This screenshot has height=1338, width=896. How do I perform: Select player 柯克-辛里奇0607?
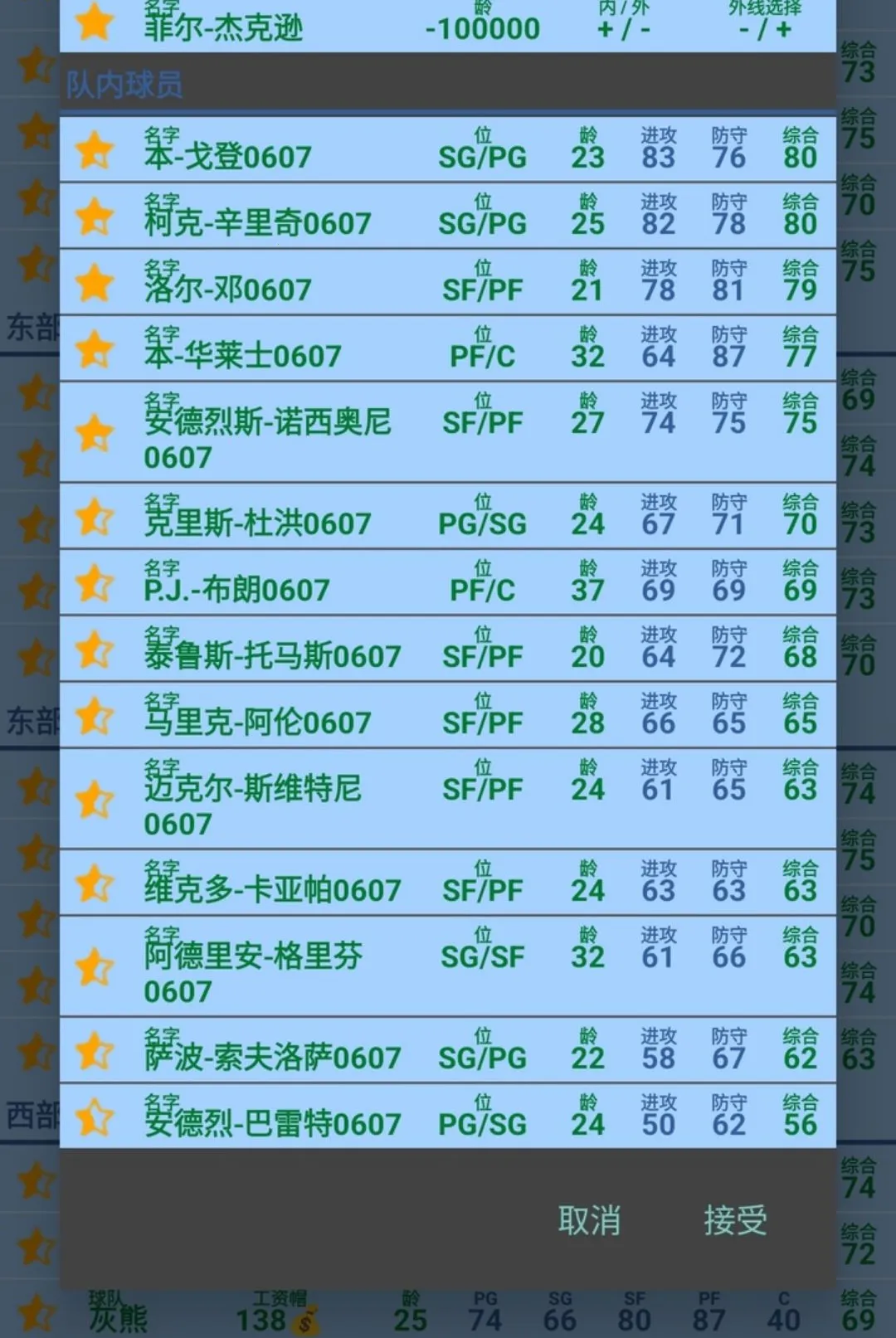[447, 216]
